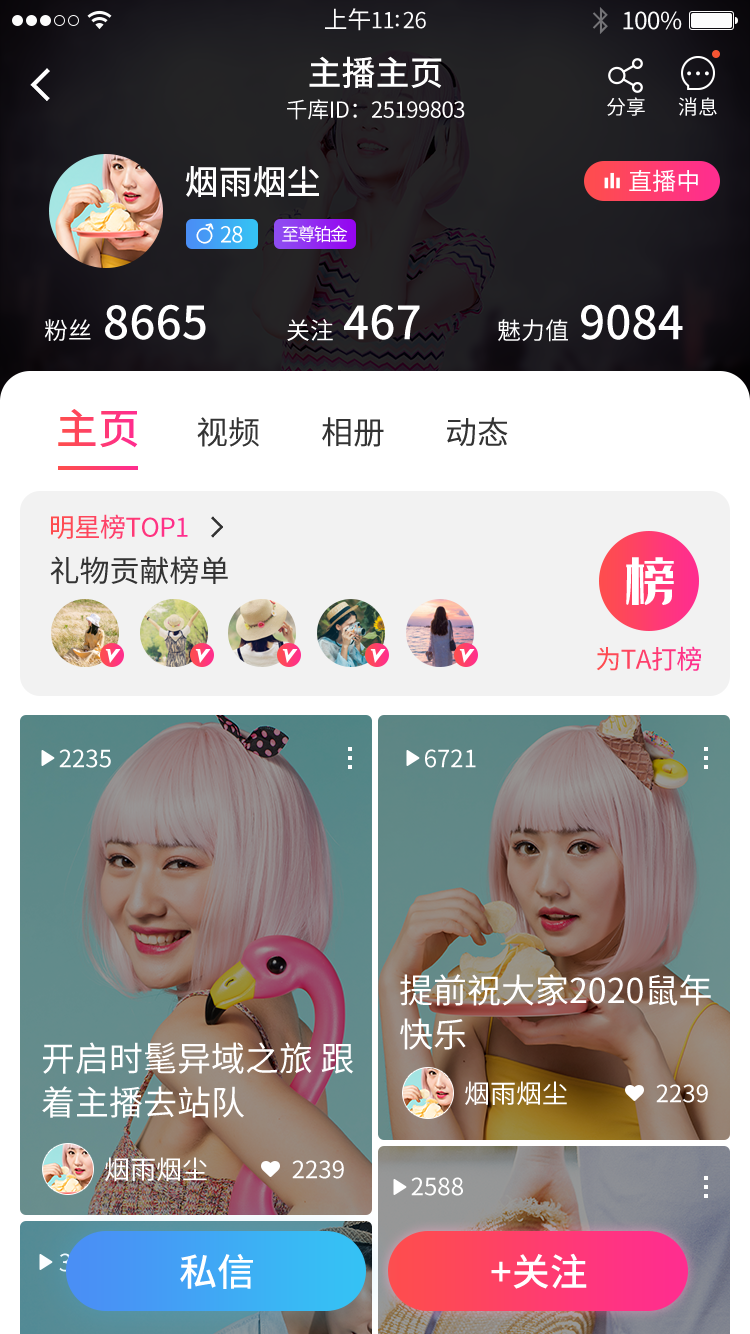Tap the round 榜 button for 为TA打榜
750x1334 pixels.
tap(648, 581)
